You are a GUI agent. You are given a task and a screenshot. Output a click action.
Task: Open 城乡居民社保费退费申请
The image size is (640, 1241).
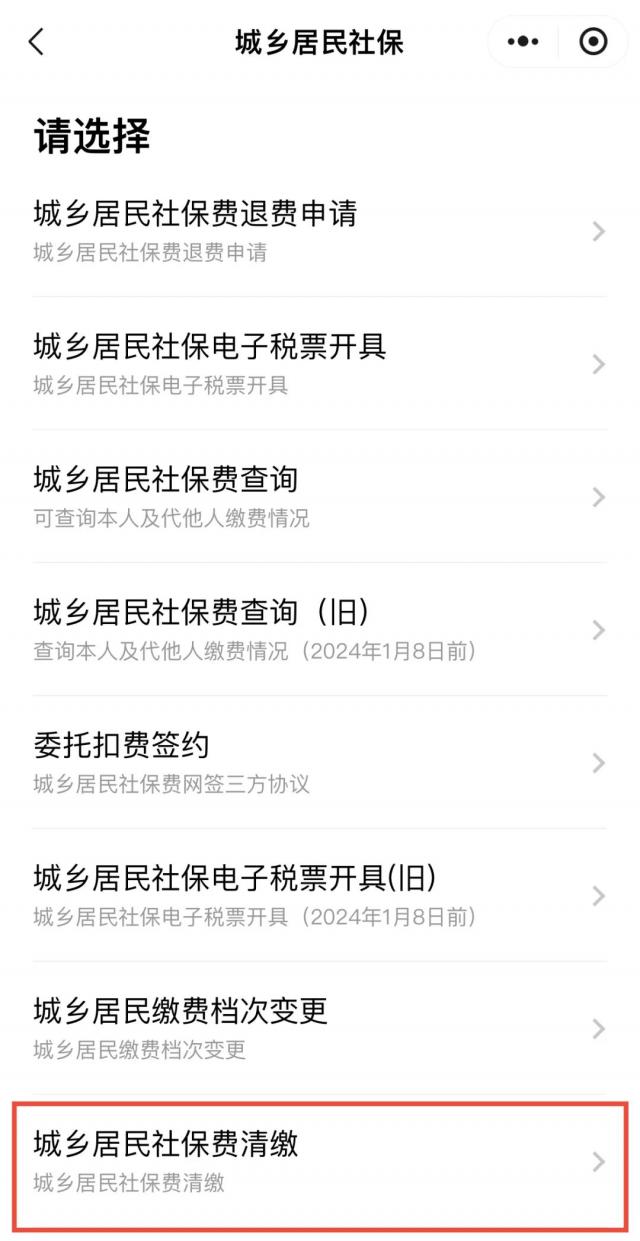(319, 230)
